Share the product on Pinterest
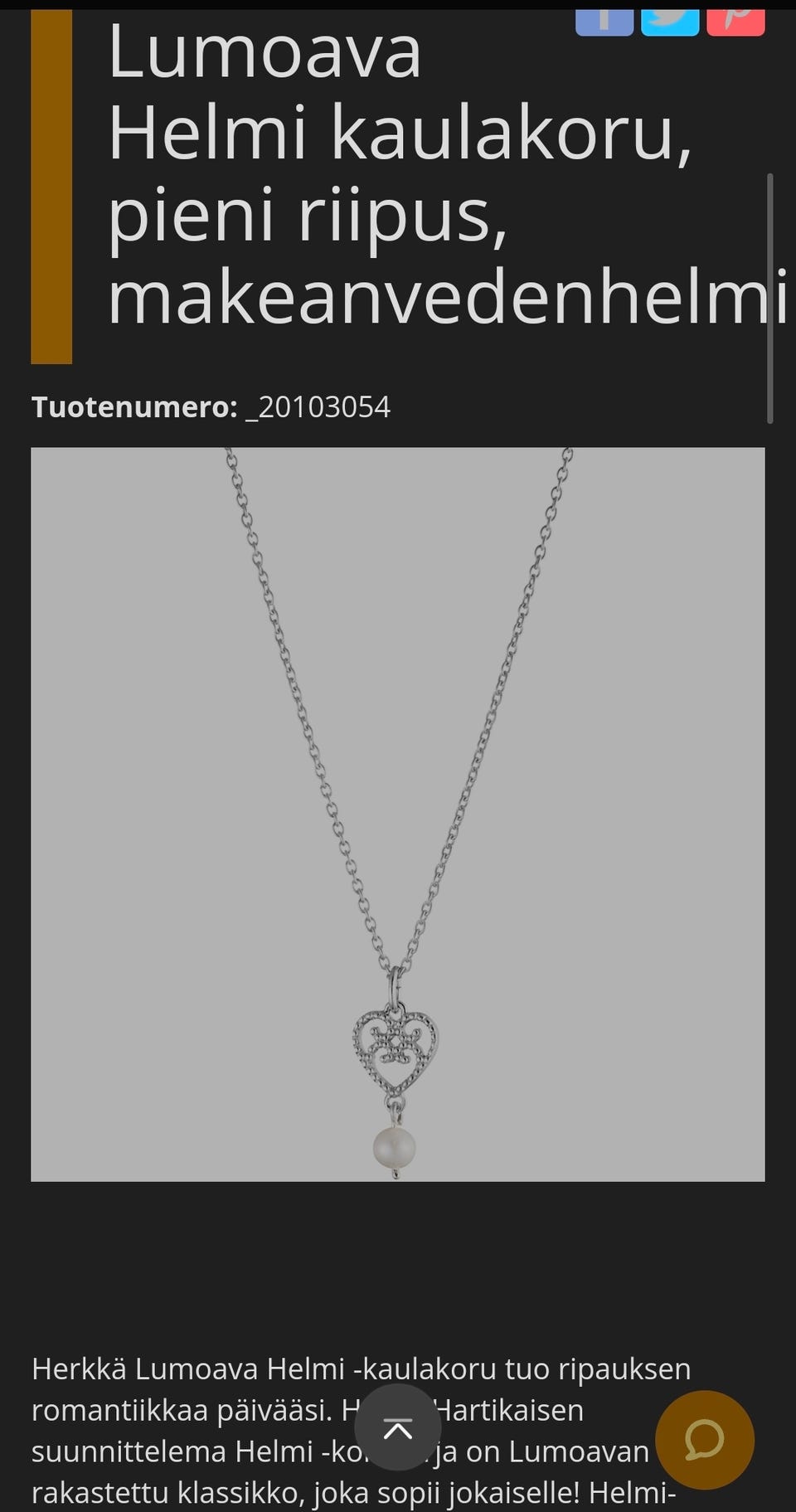 pos(735,22)
